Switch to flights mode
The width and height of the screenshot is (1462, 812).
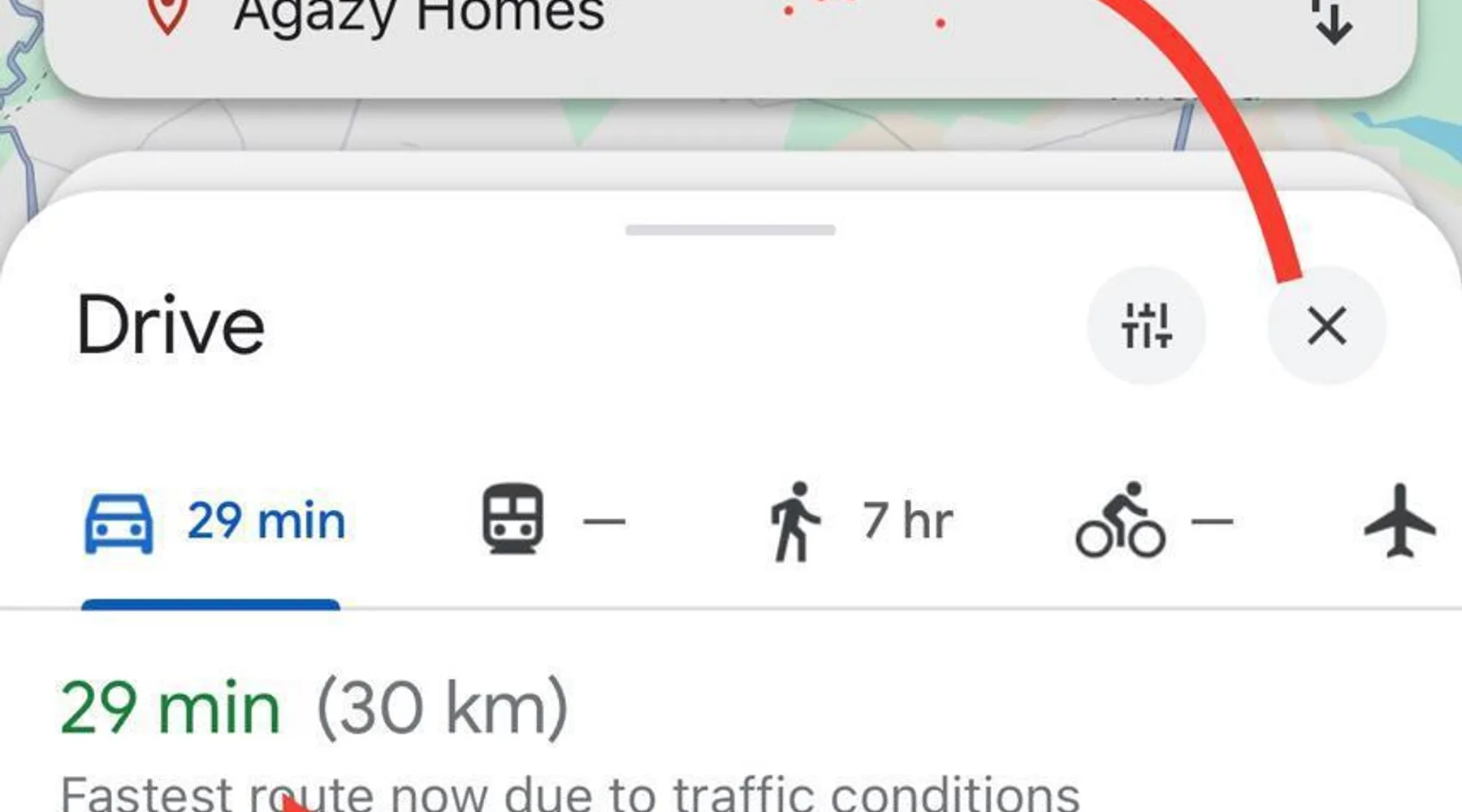[x=1399, y=521]
